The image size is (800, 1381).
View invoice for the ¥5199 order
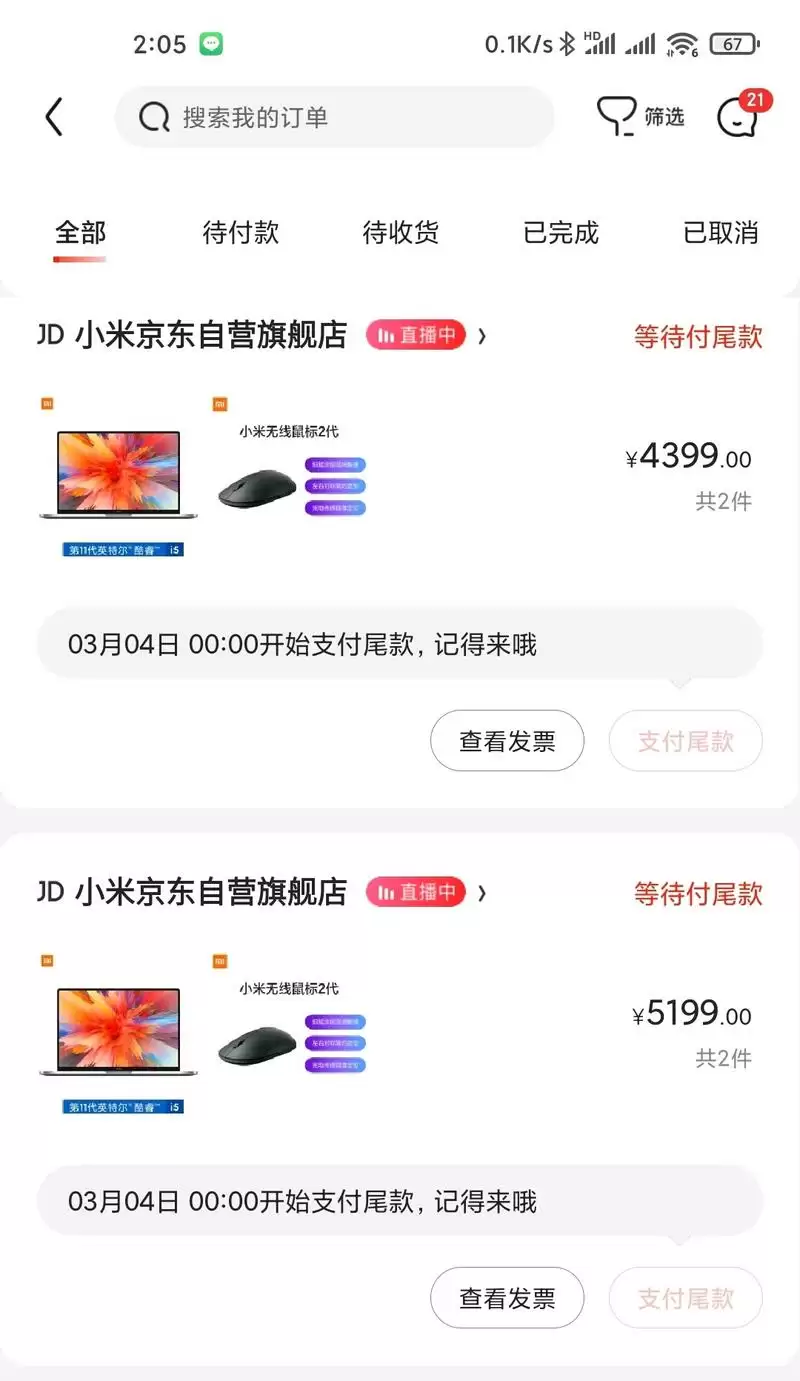(x=507, y=1298)
